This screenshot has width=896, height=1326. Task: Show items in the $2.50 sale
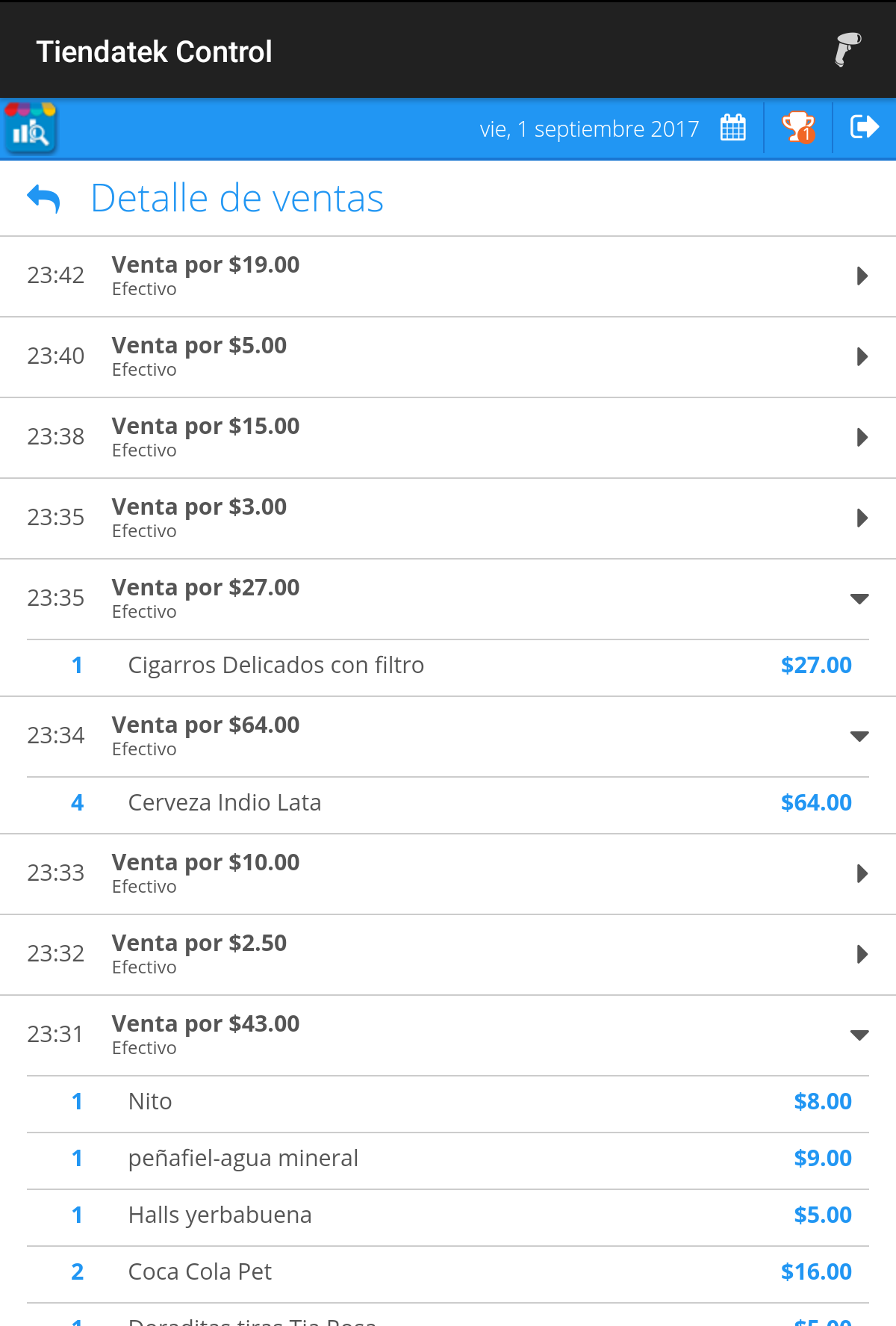(x=862, y=955)
